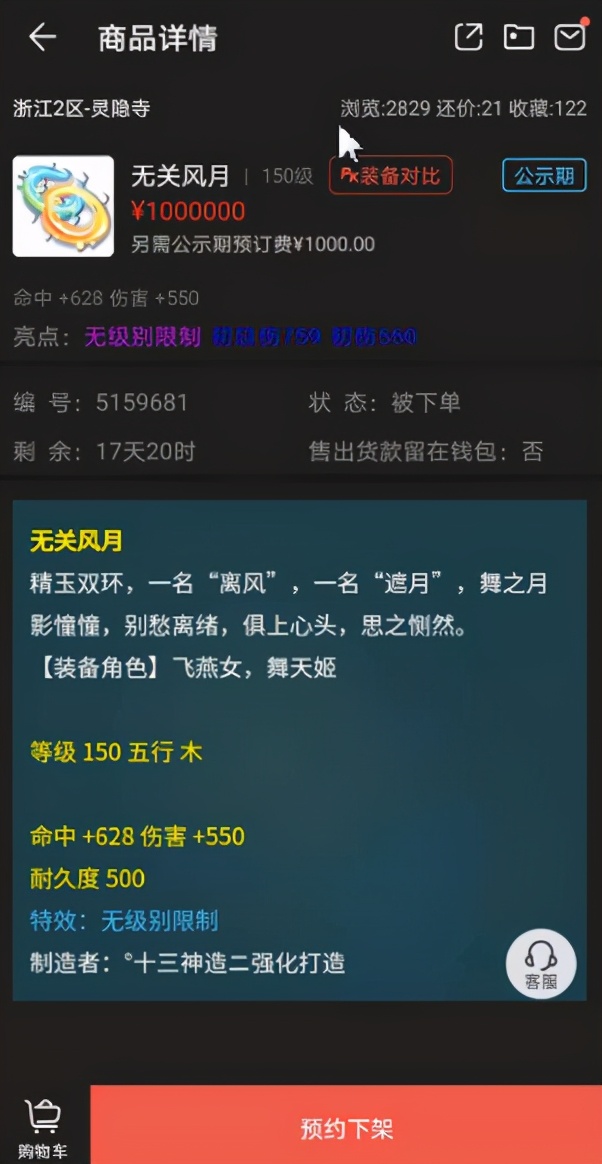Open the favorites folder icon

518,37
